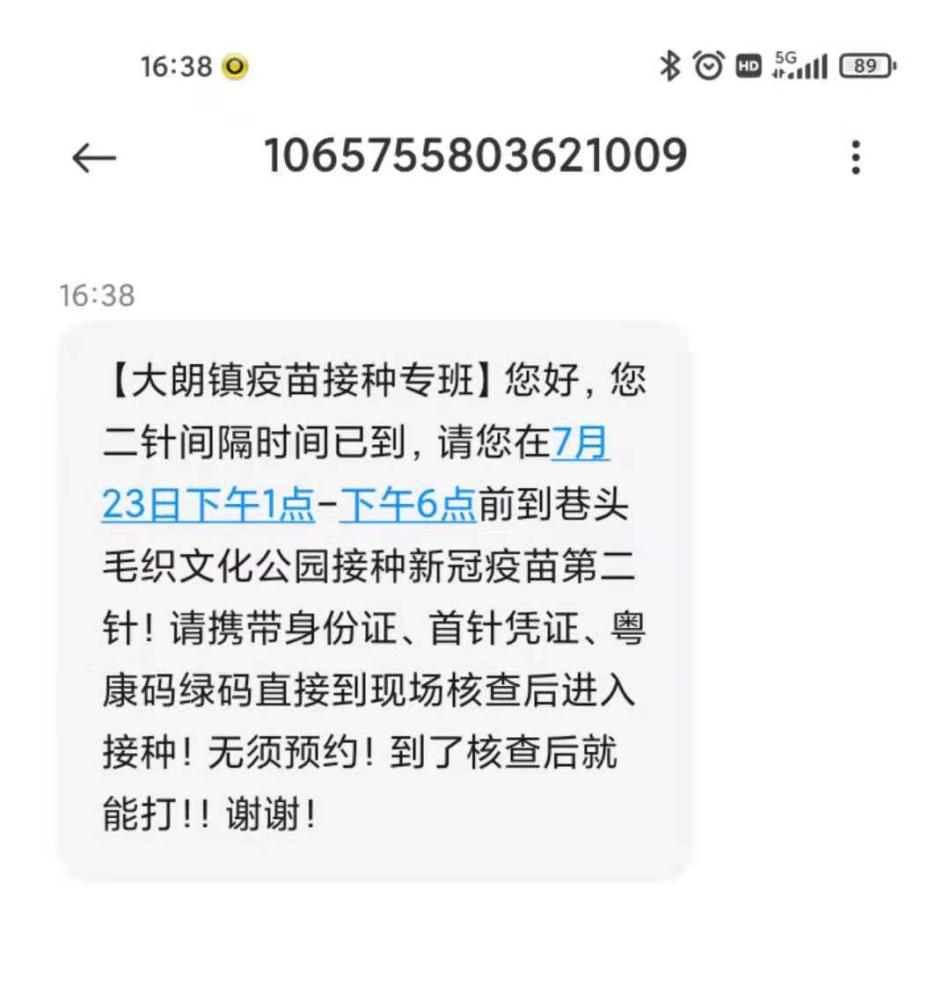Go back to the message list
Viewport: 950px width, 1000px height.
click(94, 158)
